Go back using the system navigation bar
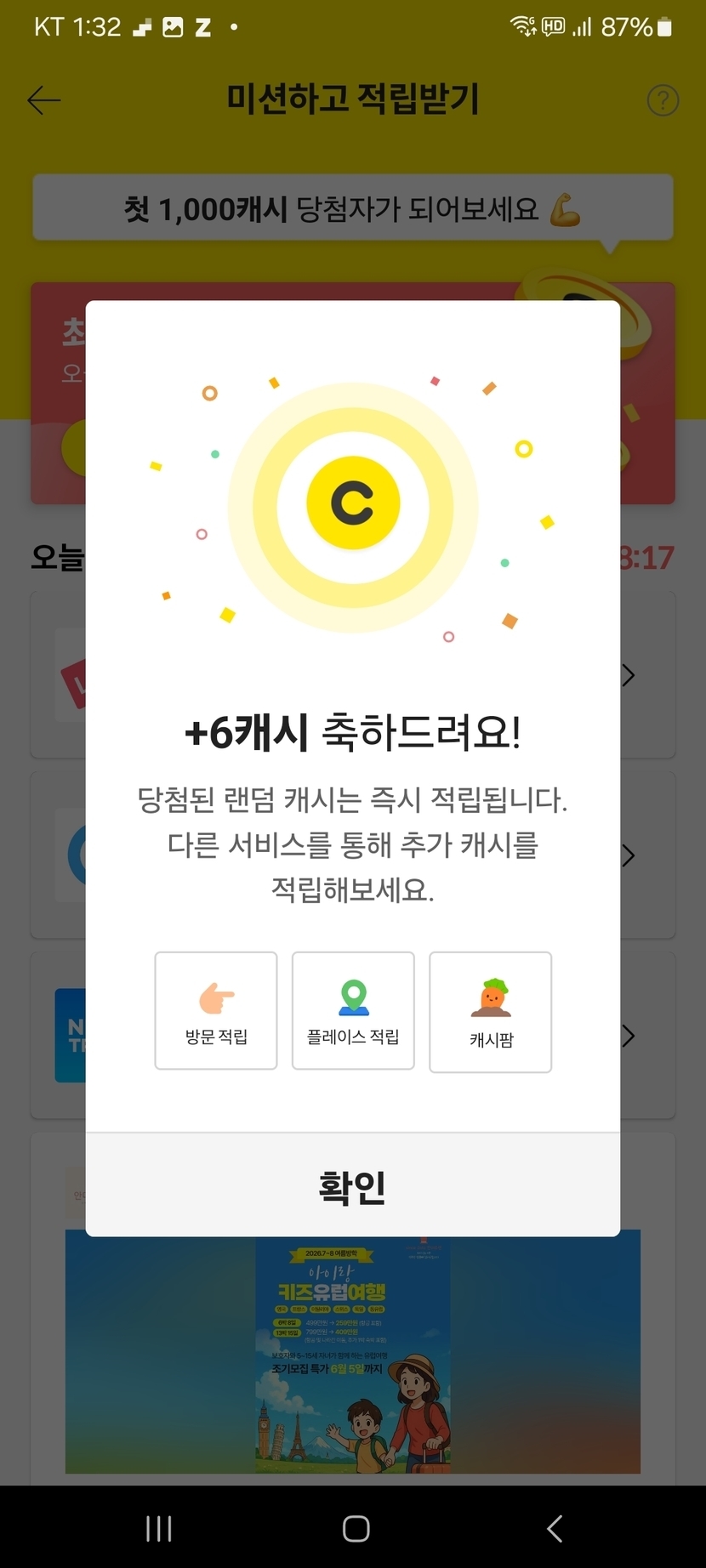Viewport: 706px width, 1568px height. 555,1528
